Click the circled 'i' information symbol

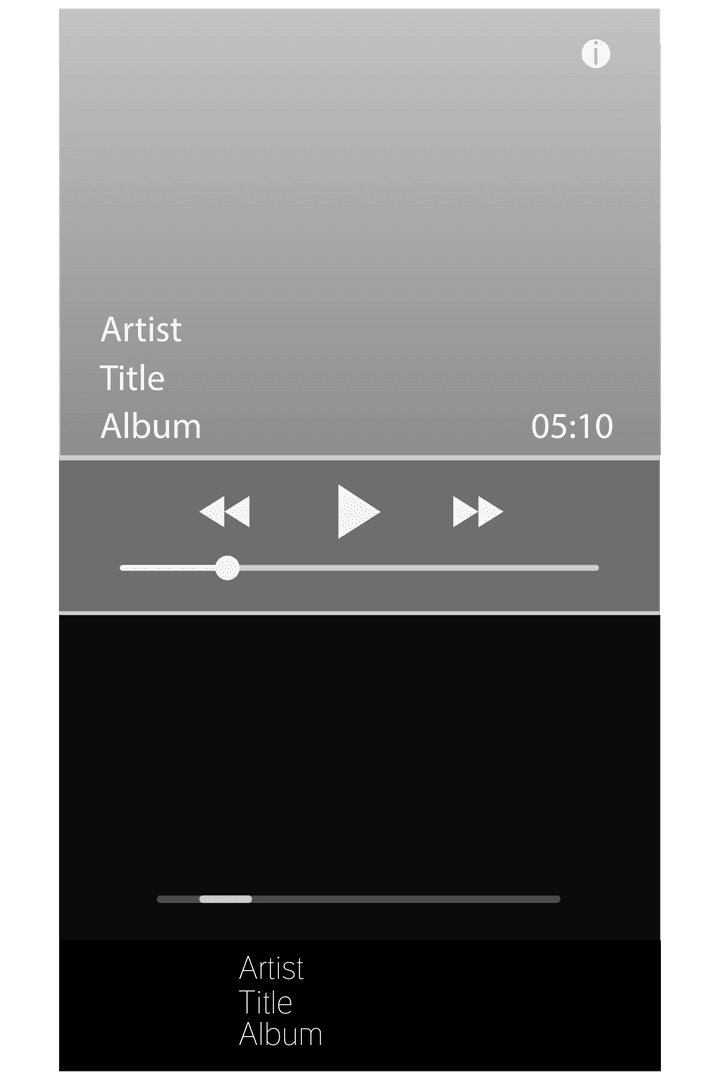point(595,54)
